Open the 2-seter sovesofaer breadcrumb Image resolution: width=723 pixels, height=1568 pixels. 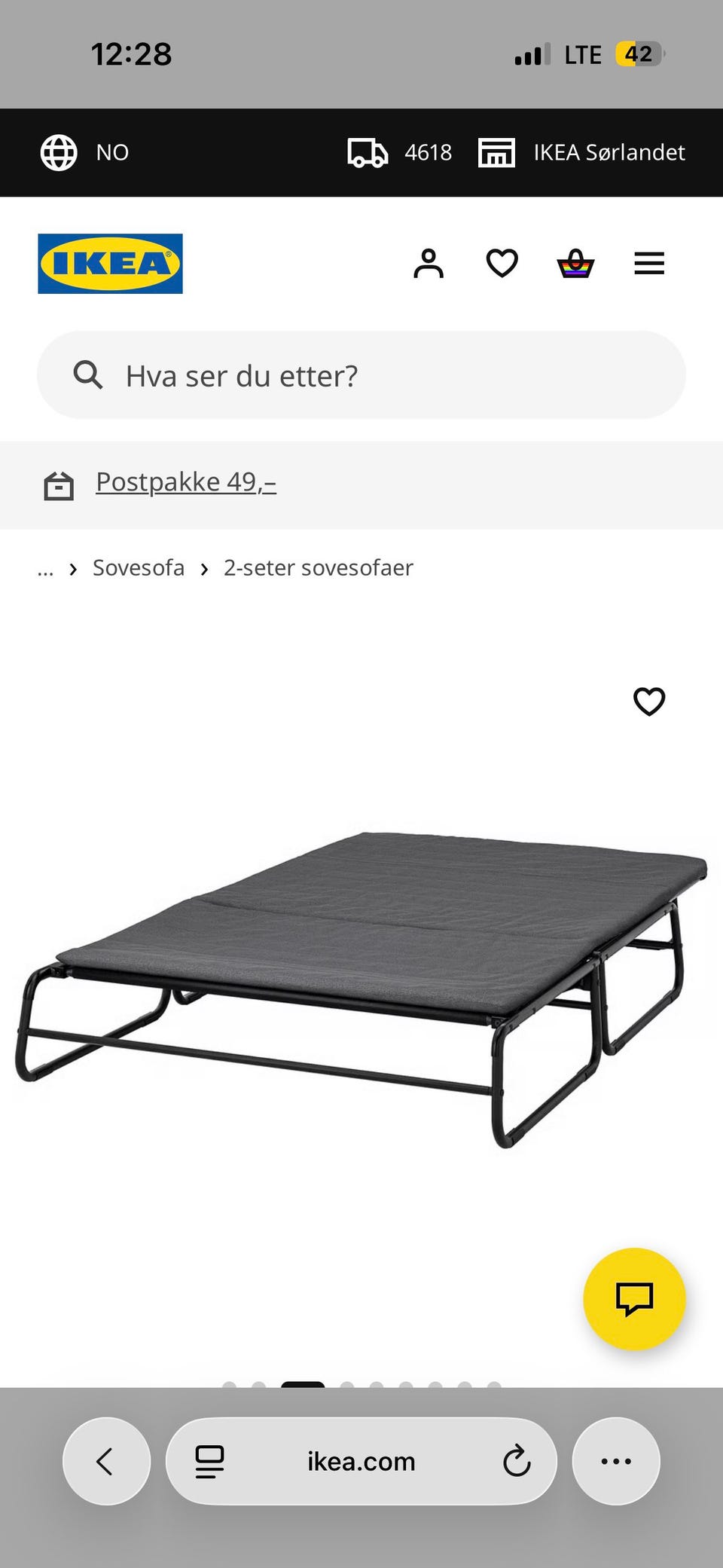coord(319,567)
